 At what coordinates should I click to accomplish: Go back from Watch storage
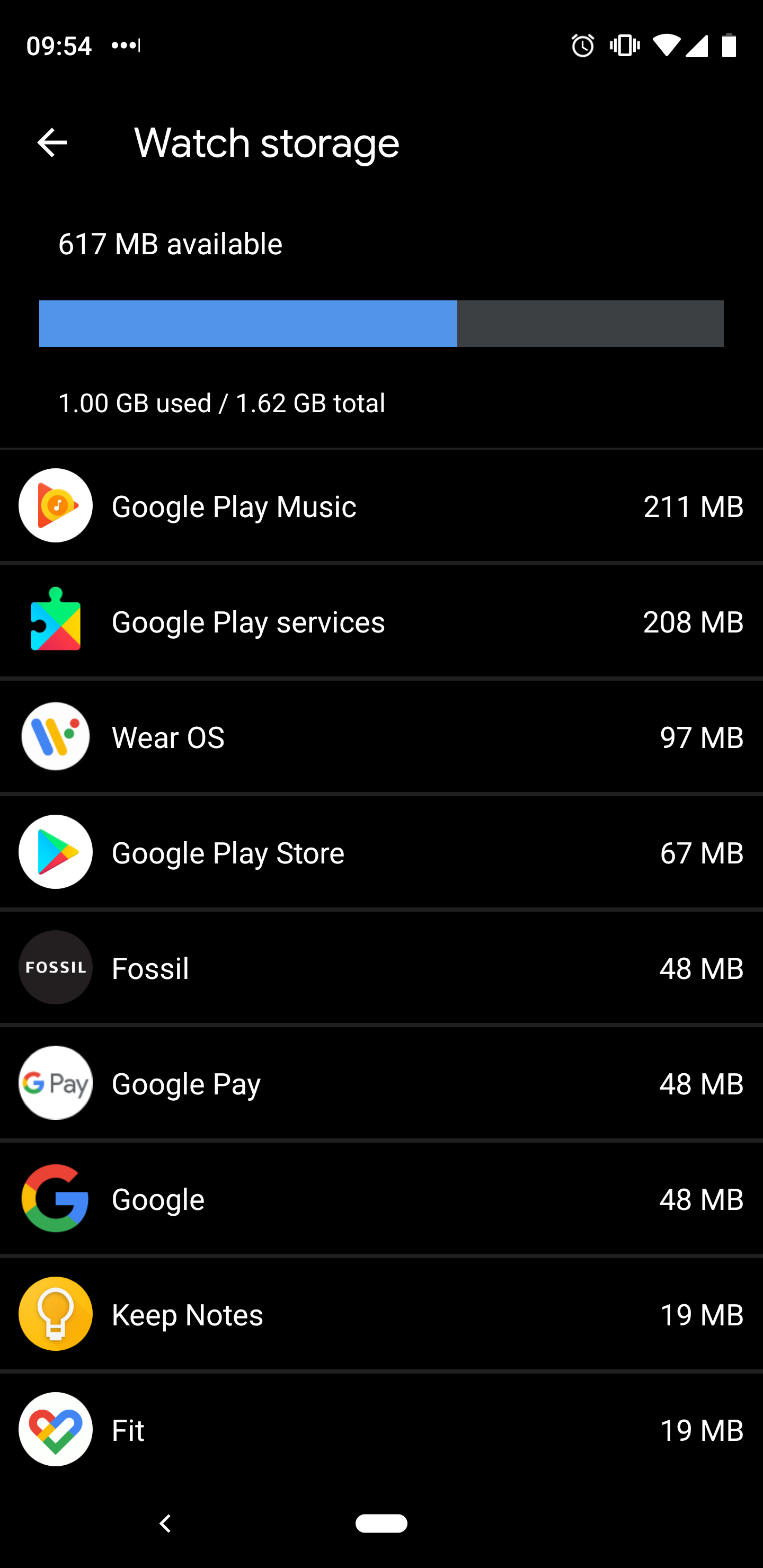tap(52, 143)
